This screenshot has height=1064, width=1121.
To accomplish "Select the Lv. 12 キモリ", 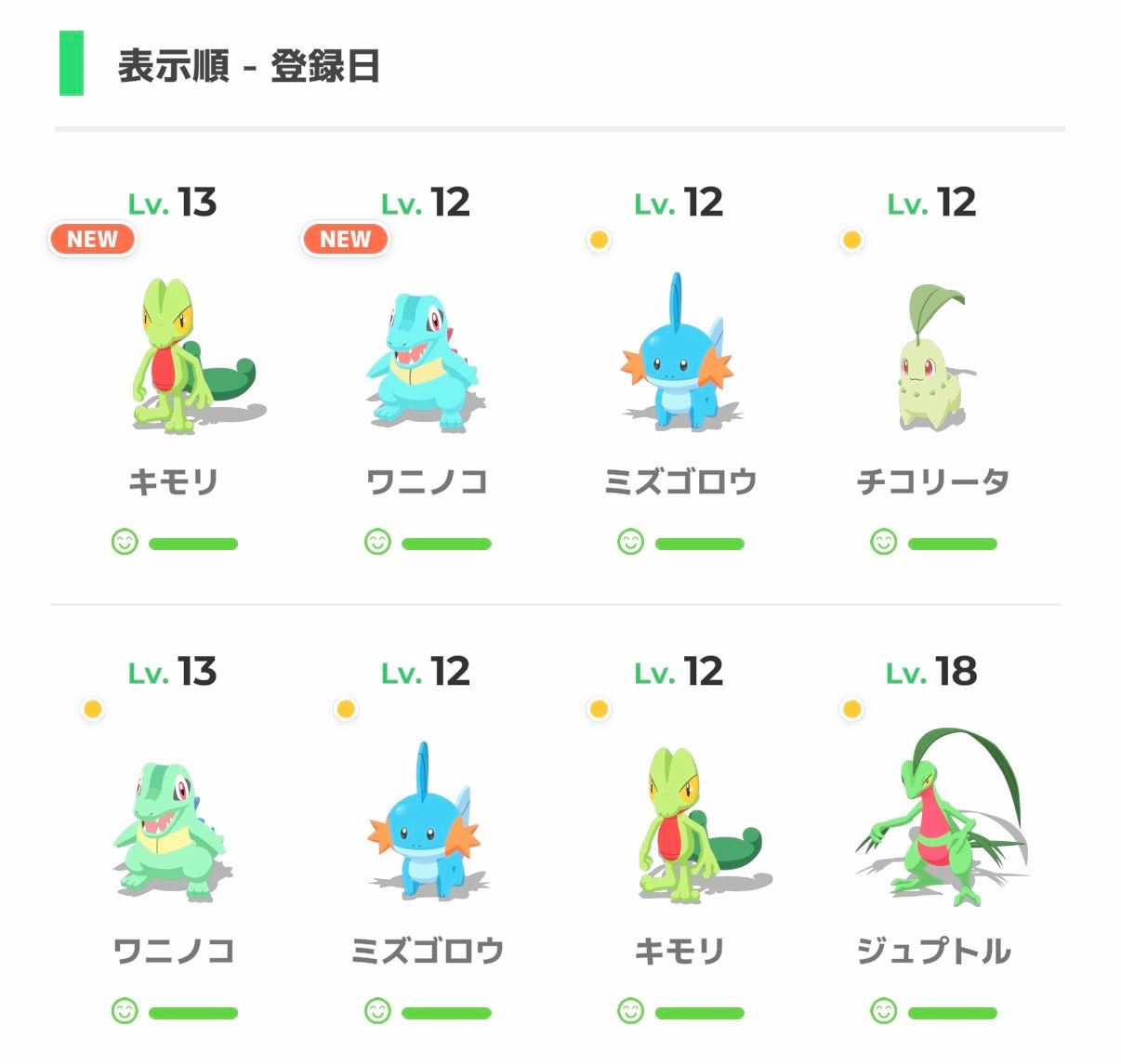I will point(679,827).
